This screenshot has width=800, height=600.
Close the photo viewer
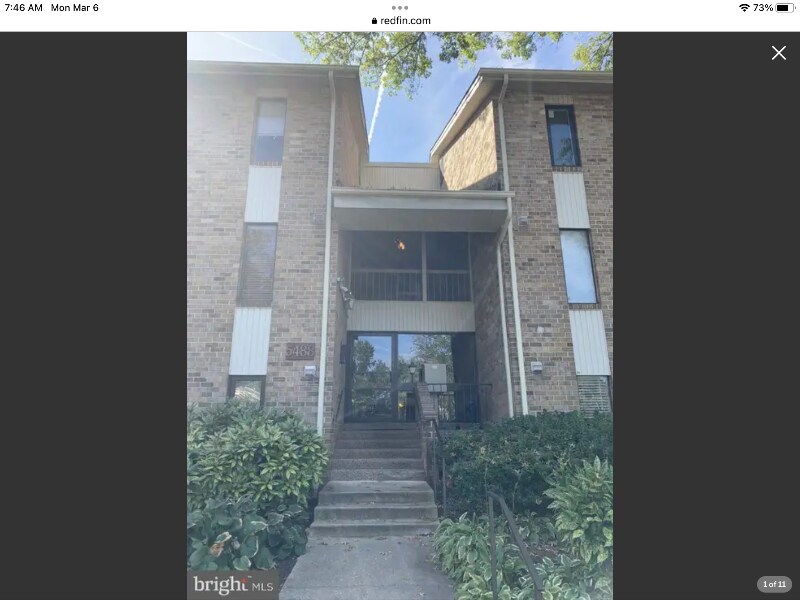coord(778,53)
